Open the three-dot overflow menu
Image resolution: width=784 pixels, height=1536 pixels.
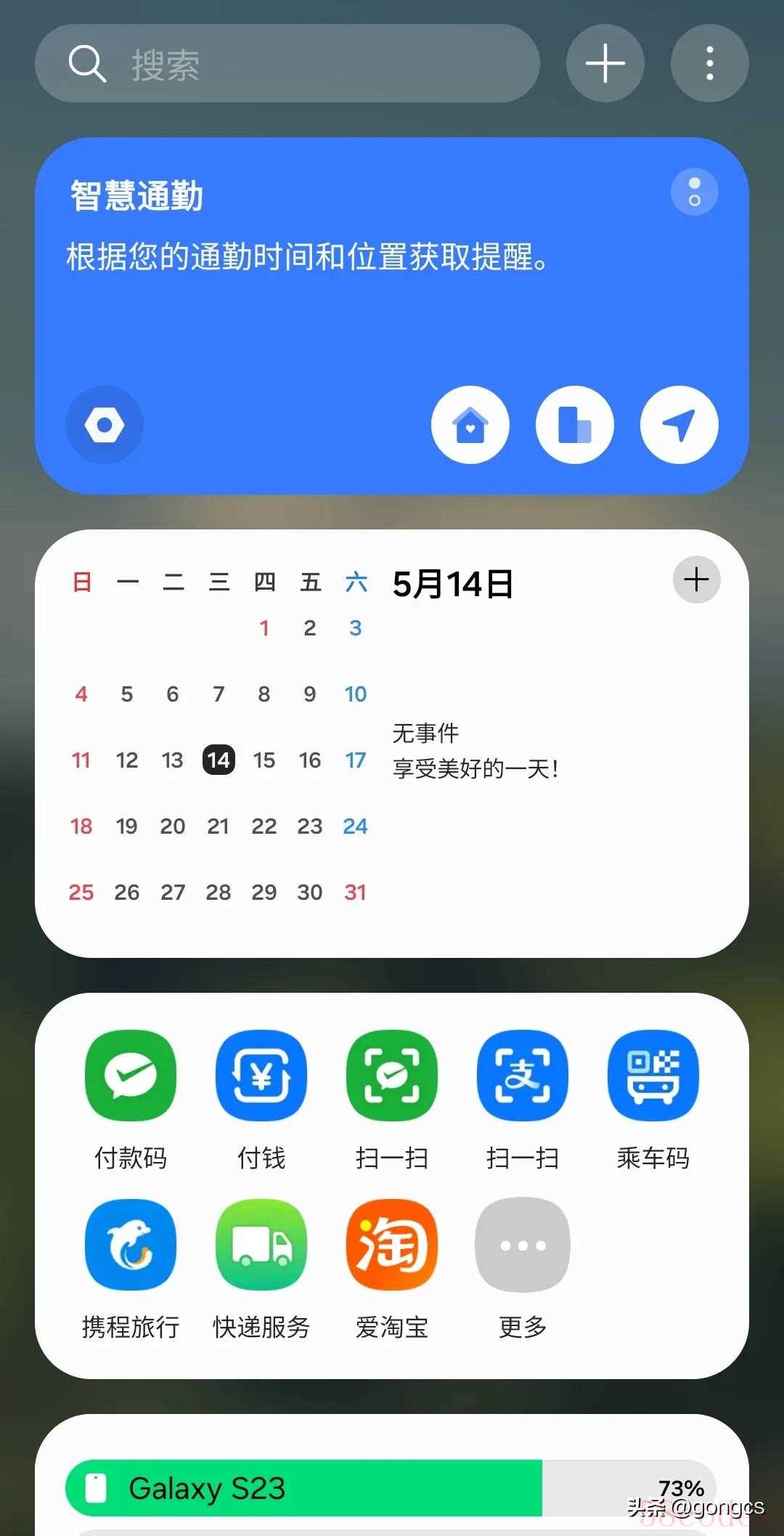pyautogui.click(x=709, y=64)
